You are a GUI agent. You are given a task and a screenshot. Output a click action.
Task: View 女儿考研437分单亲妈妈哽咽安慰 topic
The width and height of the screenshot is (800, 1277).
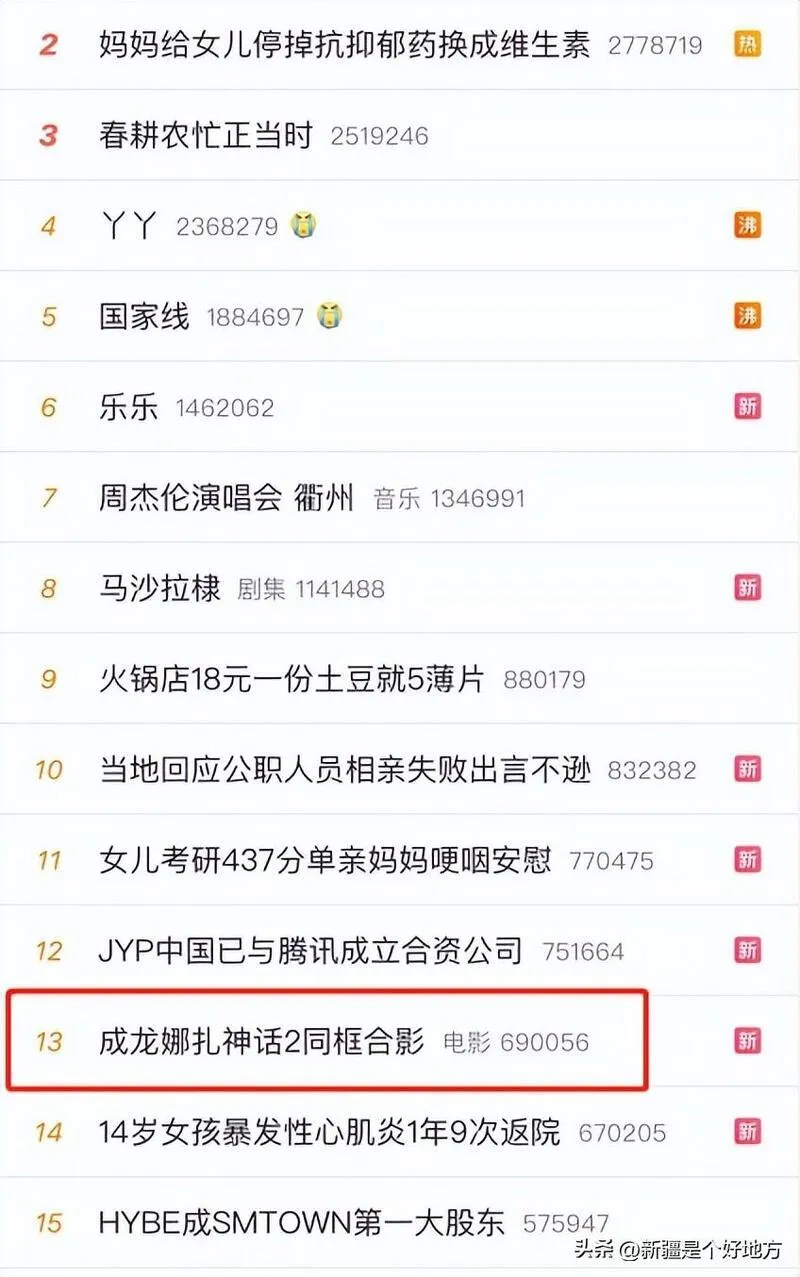pos(325,860)
